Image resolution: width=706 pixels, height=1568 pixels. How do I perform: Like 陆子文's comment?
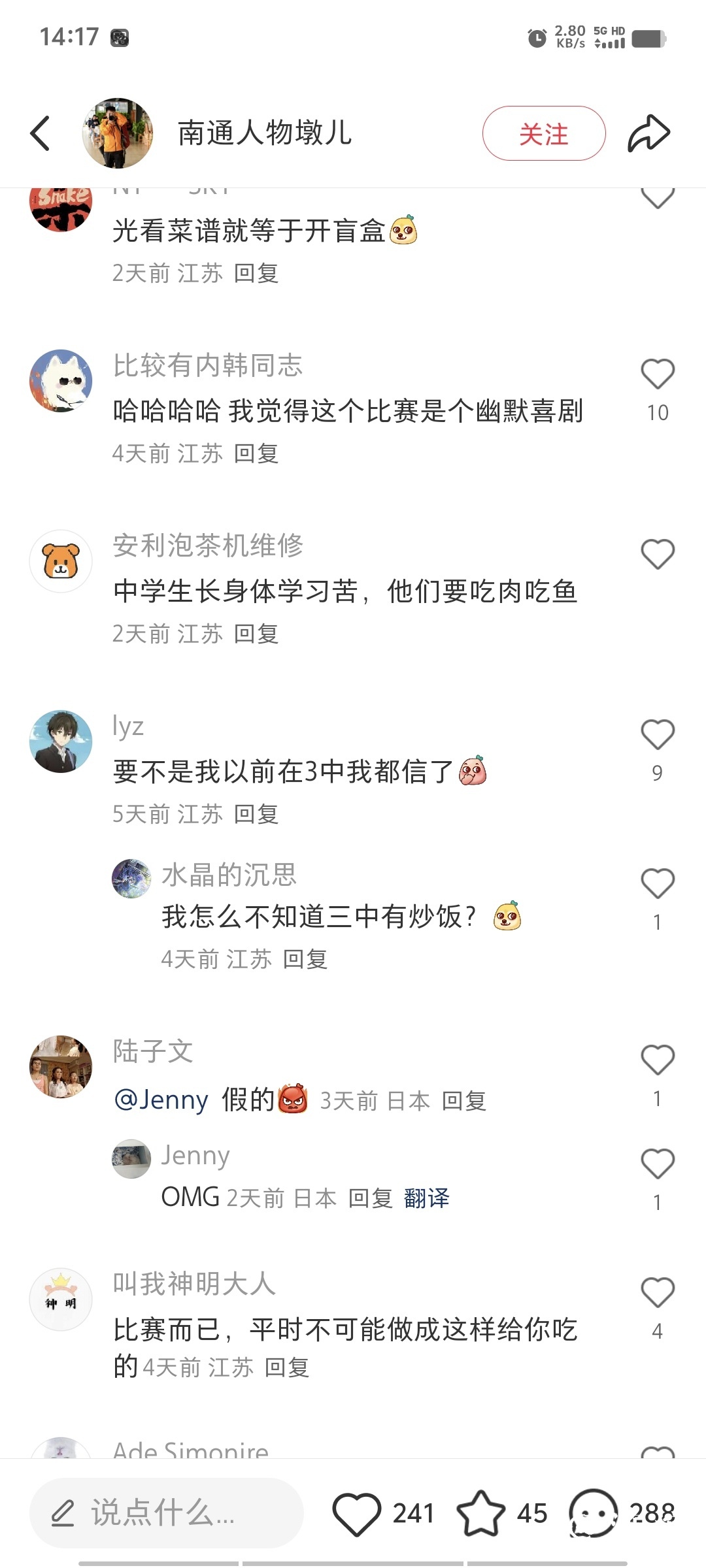657,1060
